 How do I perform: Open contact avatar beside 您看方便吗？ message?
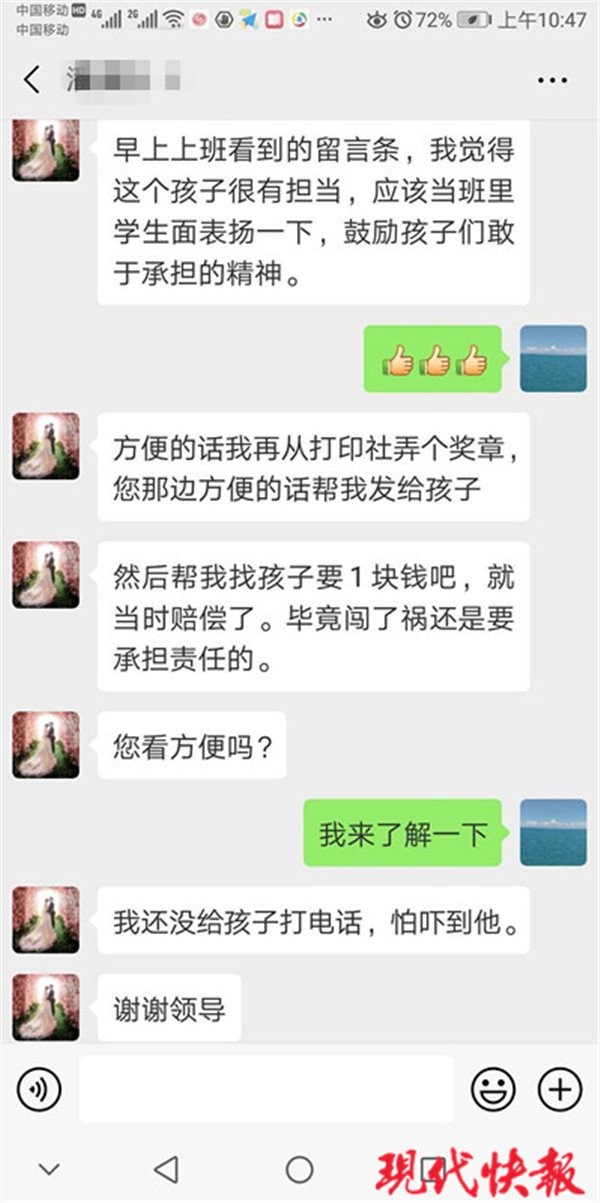pyautogui.click(x=46, y=745)
